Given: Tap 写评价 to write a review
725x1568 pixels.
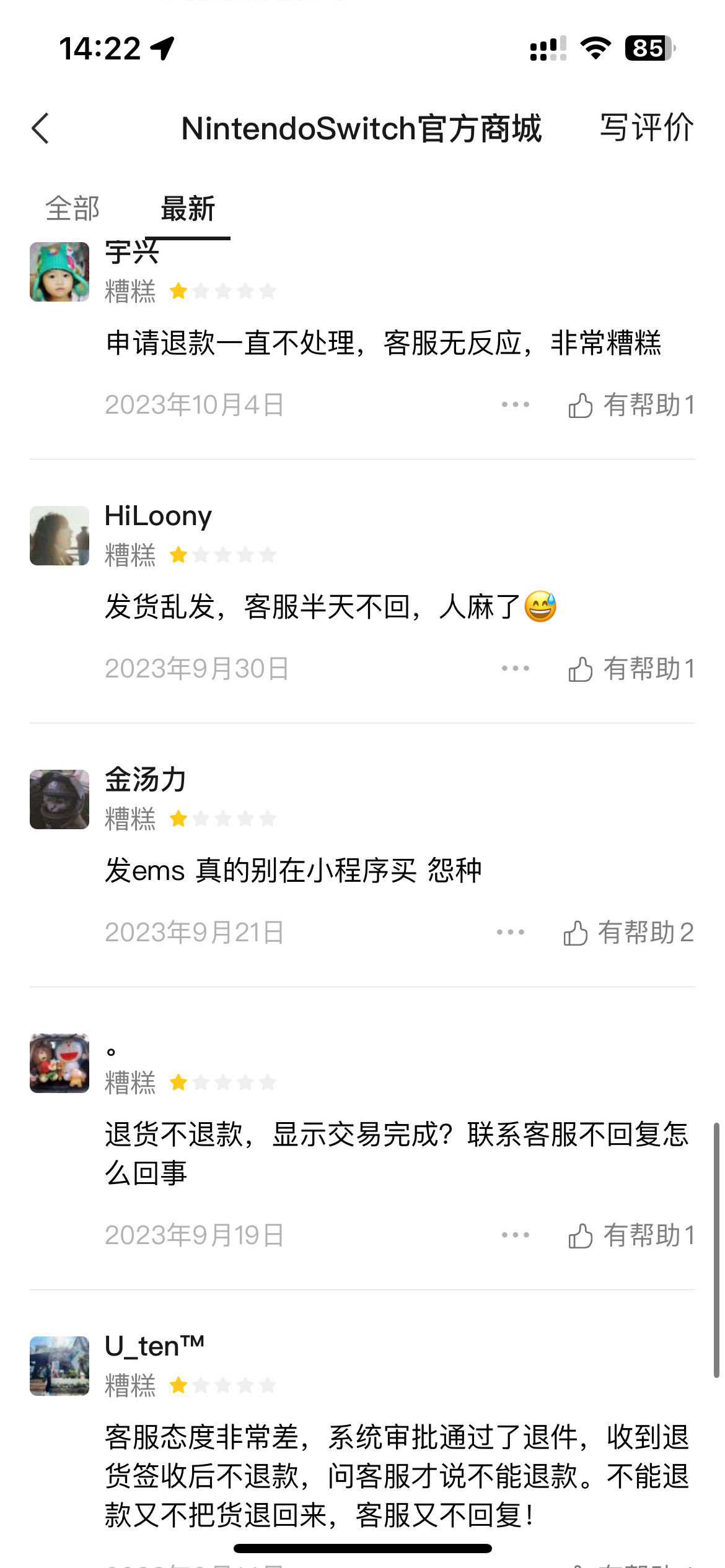Looking at the screenshot, I should pos(646,128).
